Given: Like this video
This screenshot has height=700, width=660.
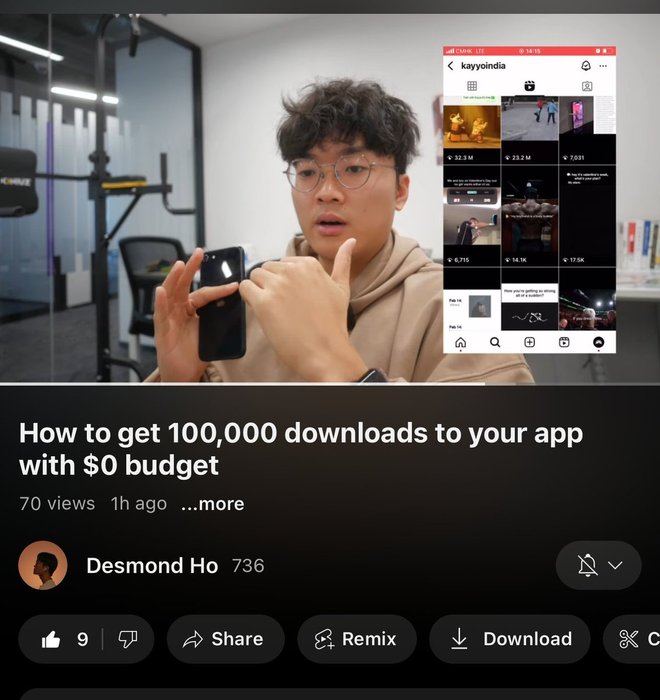Looking at the screenshot, I should point(65,639).
